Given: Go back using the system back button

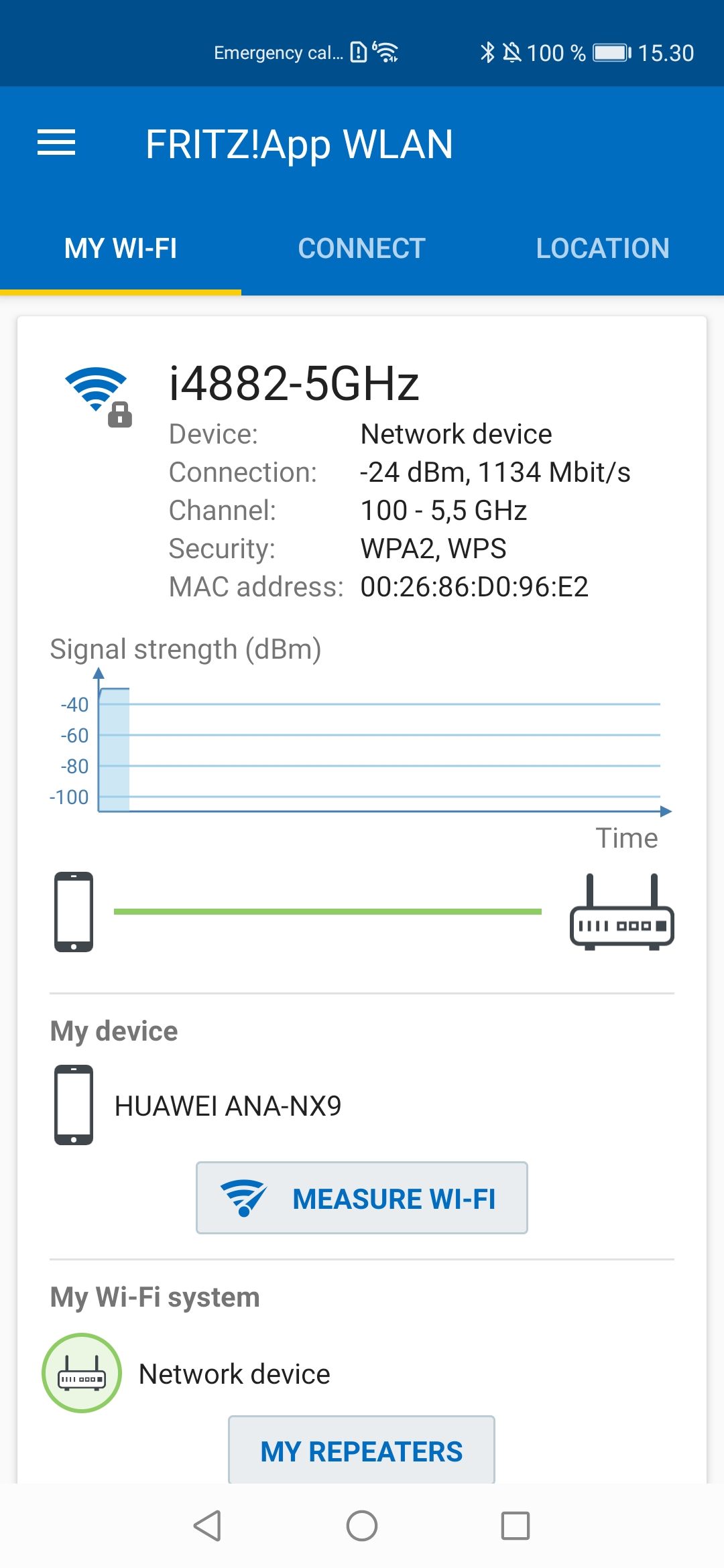Looking at the screenshot, I should tap(207, 1526).
